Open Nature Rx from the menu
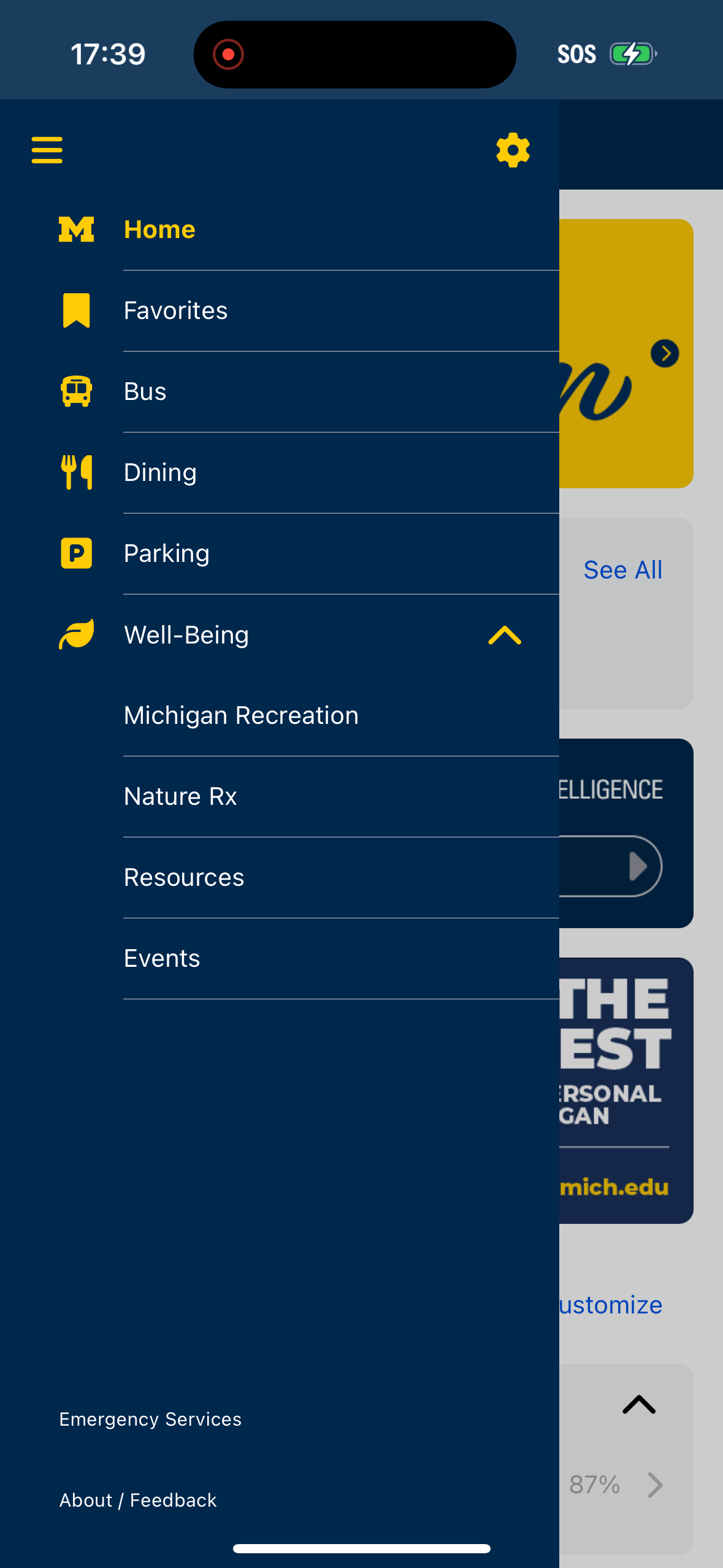Image resolution: width=723 pixels, height=1568 pixels. pos(180,796)
